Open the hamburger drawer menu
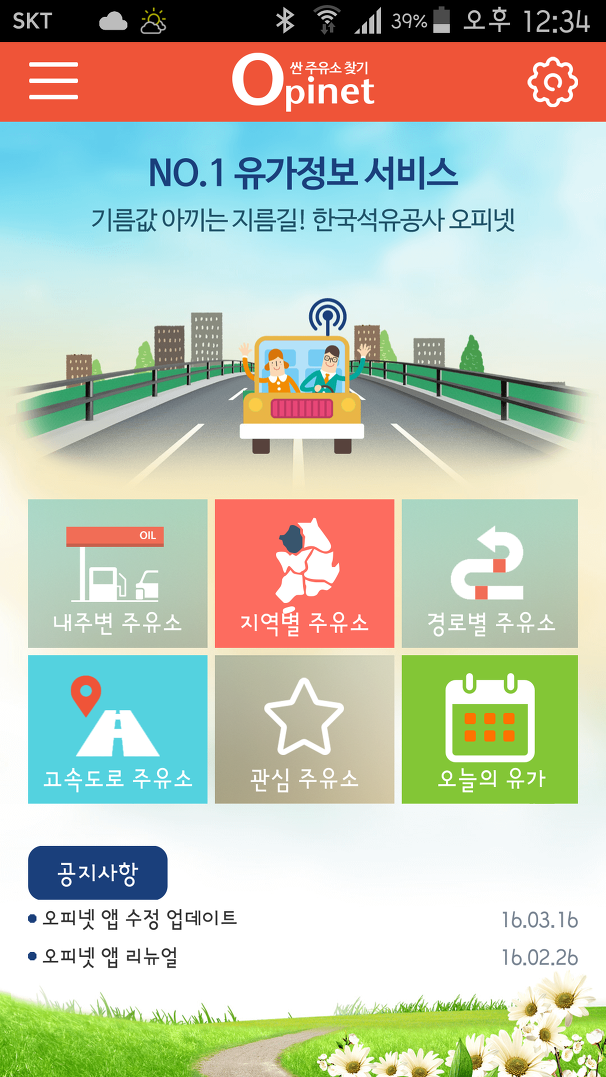The height and width of the screenshot is (1077, 606). [54, 81]
